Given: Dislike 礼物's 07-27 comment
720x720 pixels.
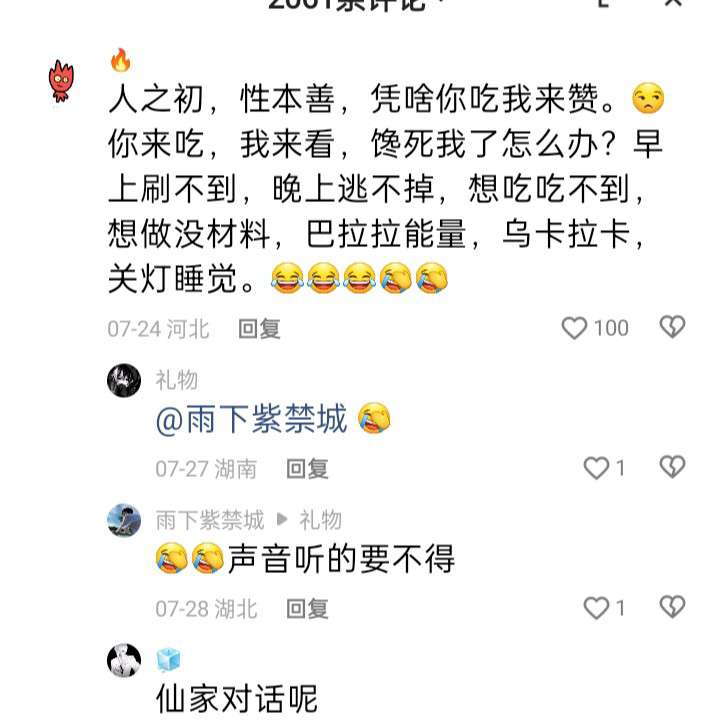Looking at the screenshot, I should [x=673, y=467].
